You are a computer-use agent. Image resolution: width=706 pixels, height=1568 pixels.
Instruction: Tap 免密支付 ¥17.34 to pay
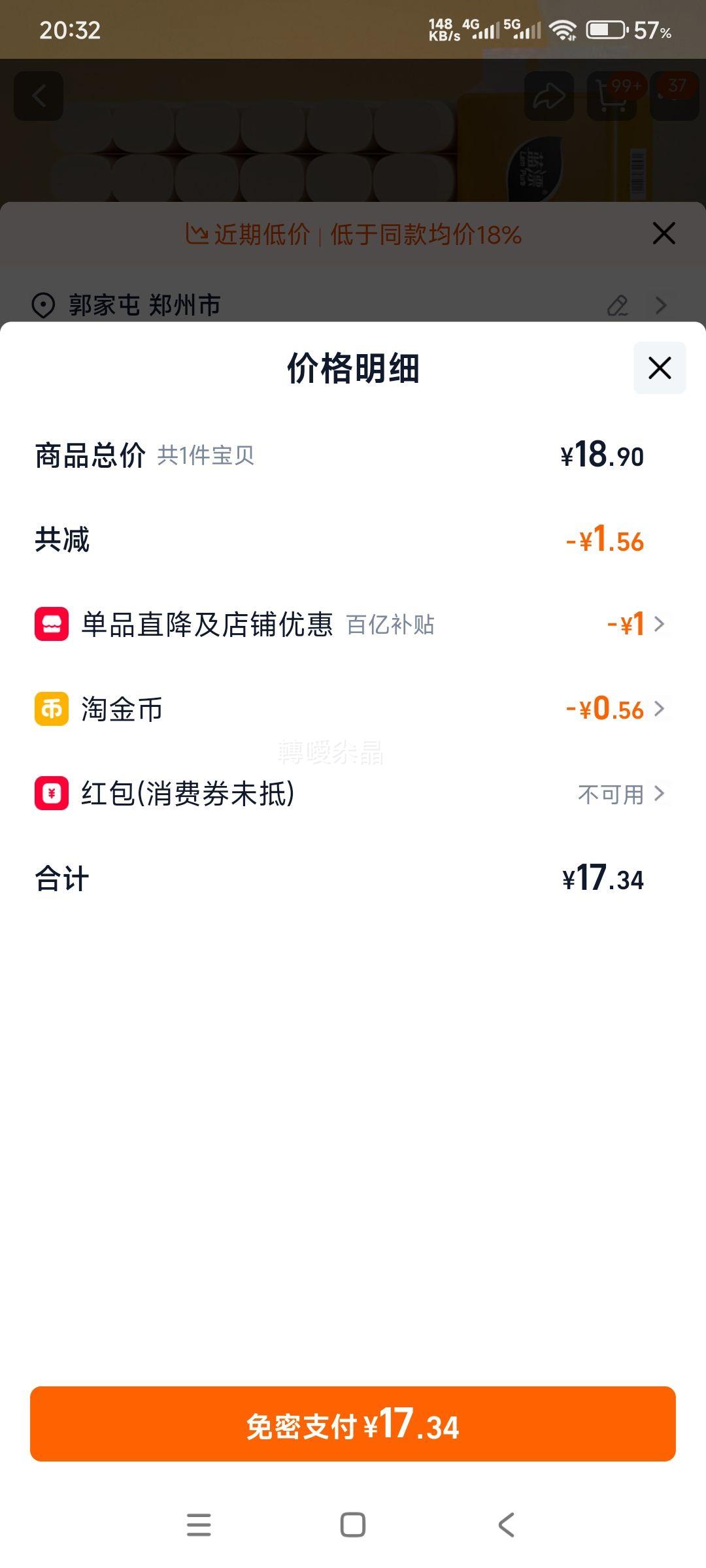point(353,1424)
